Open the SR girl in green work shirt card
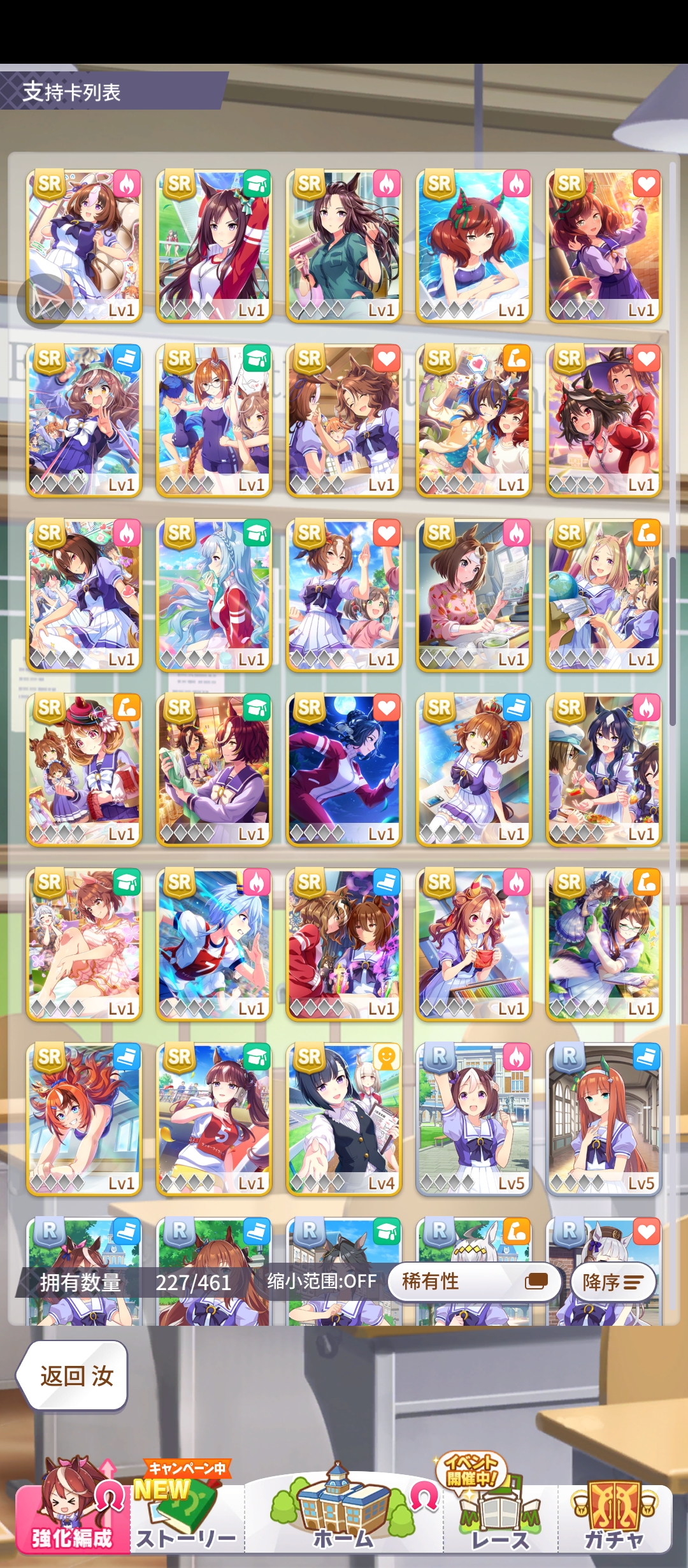Viewport: 688px width, 1568px height. point(343,245)
